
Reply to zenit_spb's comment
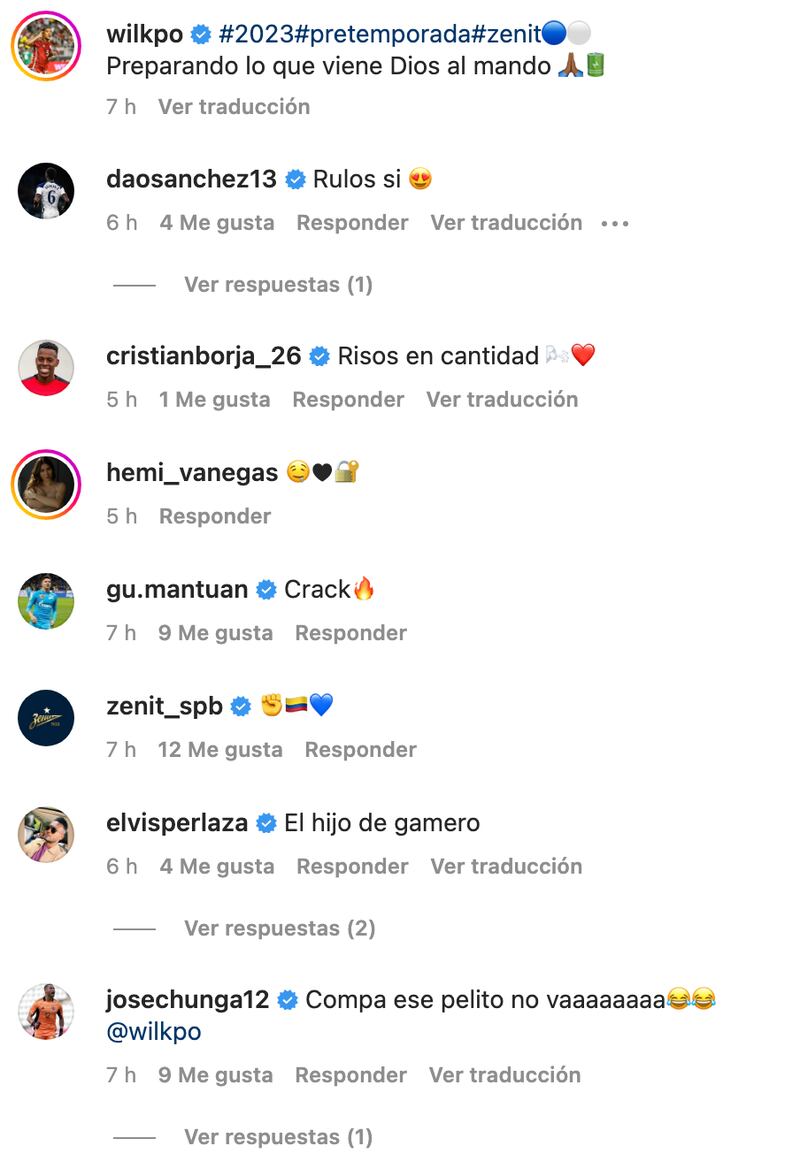click(361, 749)
